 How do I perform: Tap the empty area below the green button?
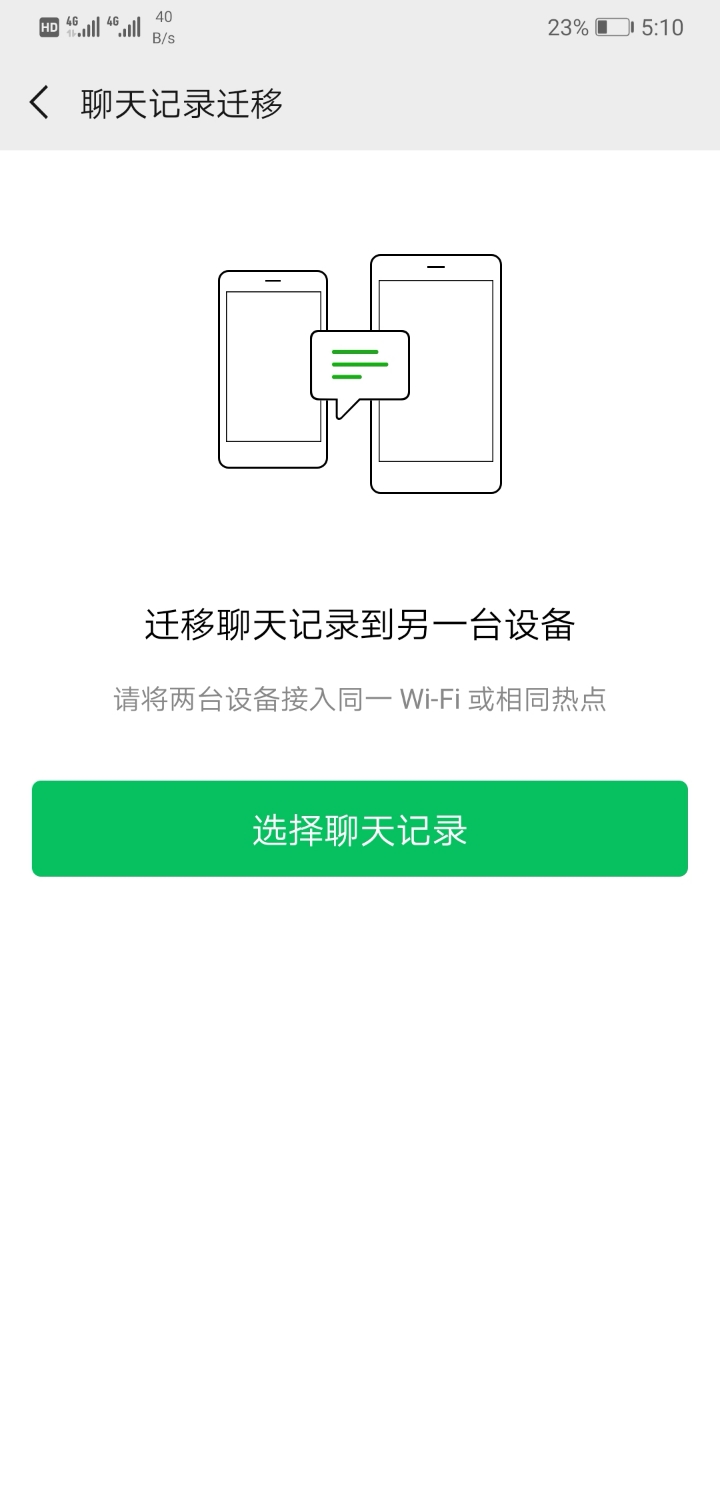click(x=360, y=1100)
